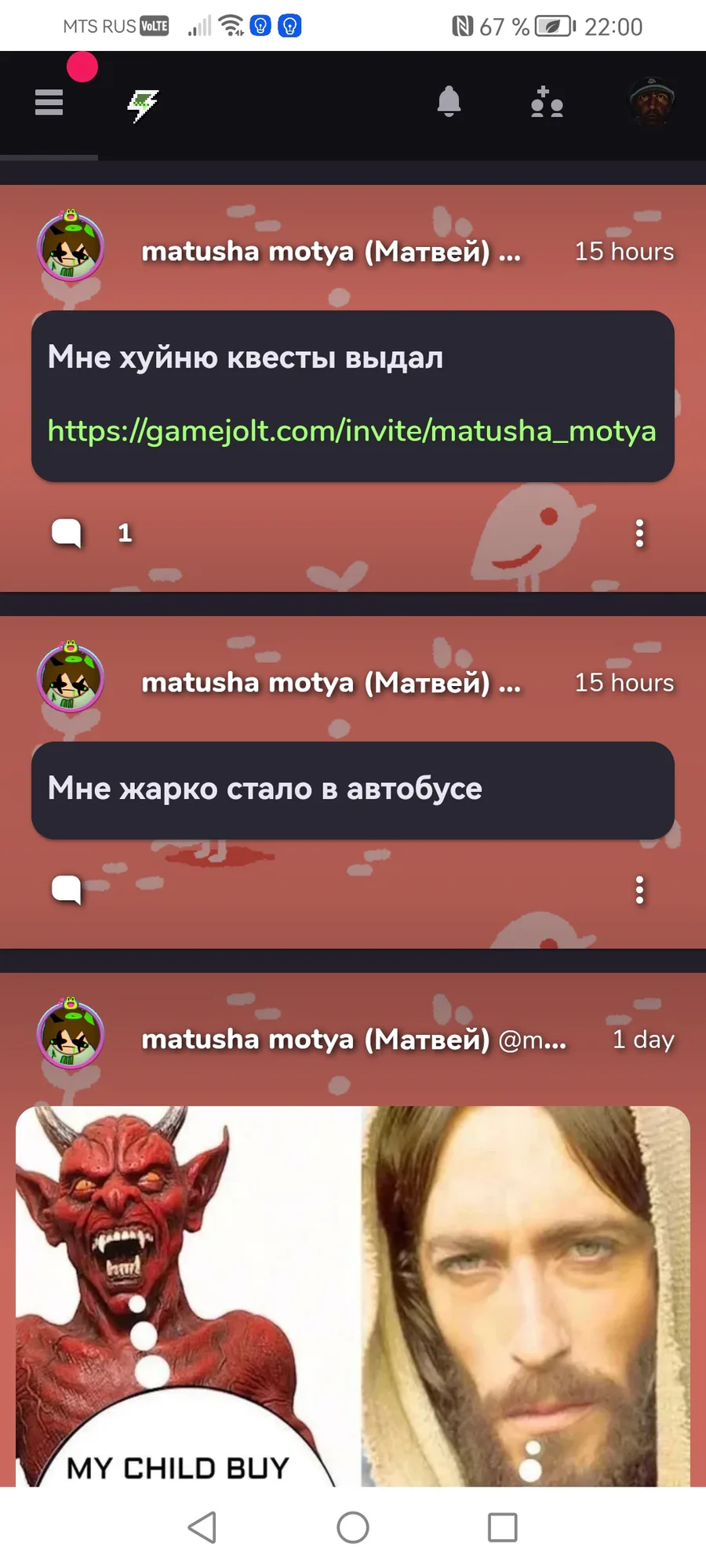Go to the system home screen

coord(353,1527)
